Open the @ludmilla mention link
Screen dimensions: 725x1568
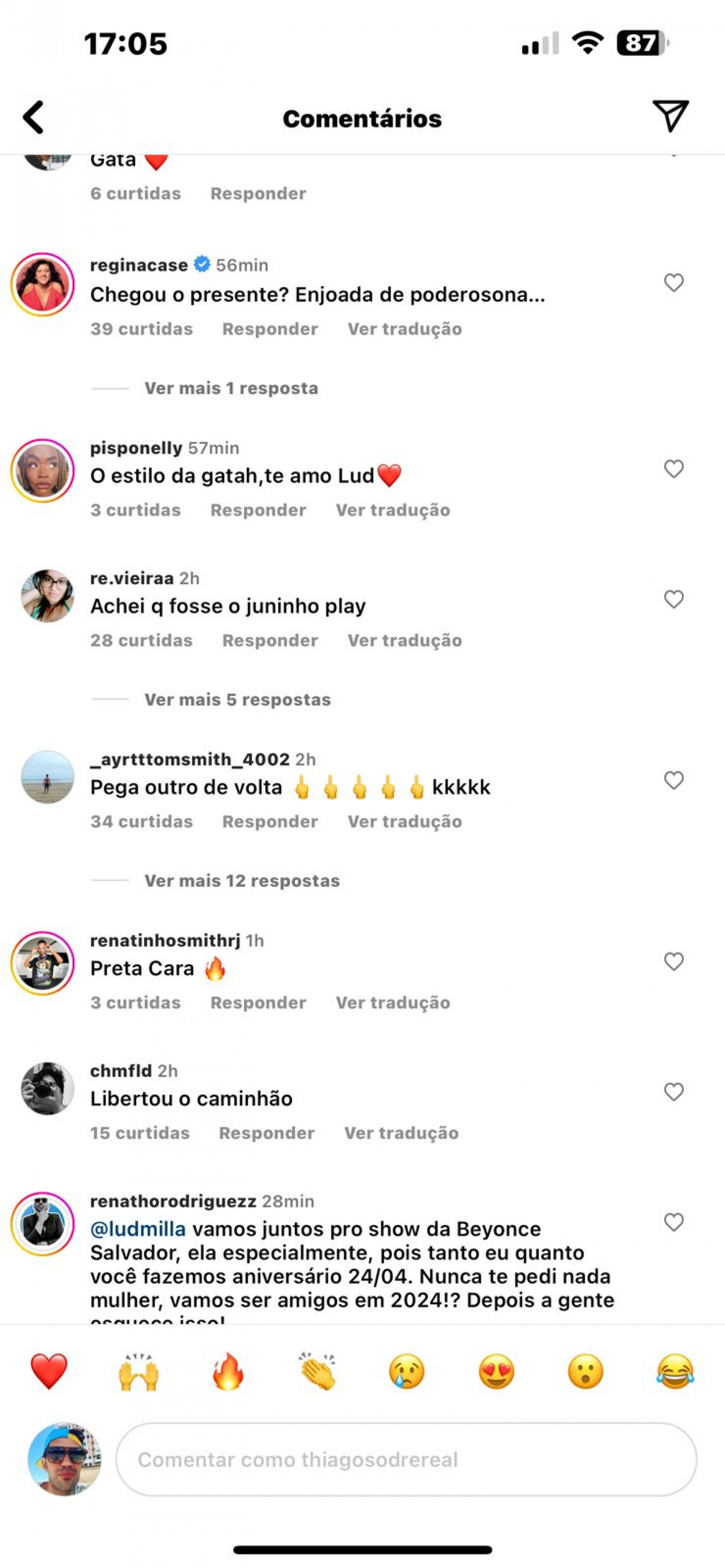click(137, 1229)
